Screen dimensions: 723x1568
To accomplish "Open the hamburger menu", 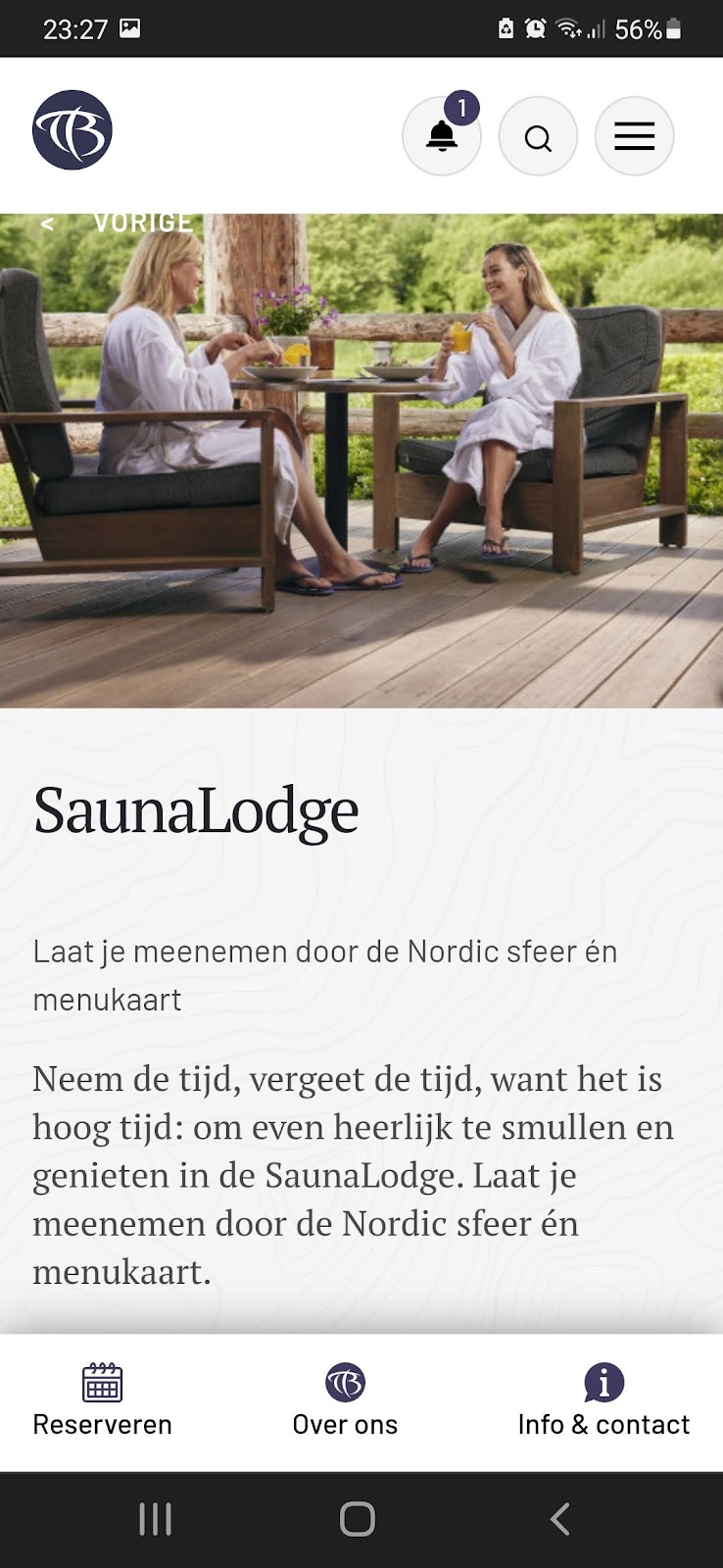I will point(634,136).
